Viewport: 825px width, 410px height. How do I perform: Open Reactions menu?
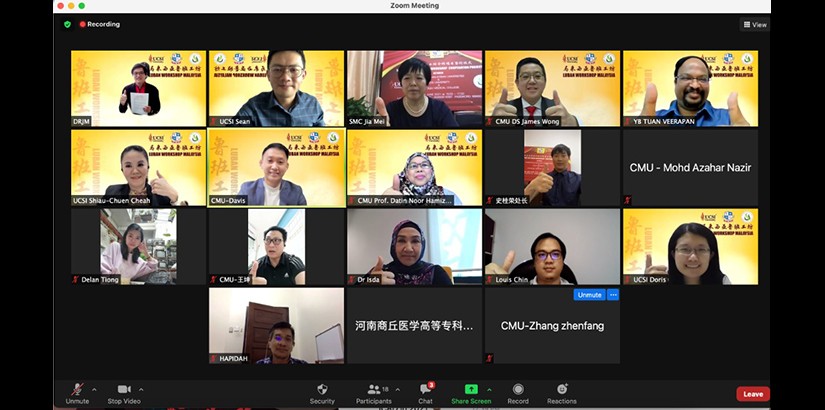point(562,391)
